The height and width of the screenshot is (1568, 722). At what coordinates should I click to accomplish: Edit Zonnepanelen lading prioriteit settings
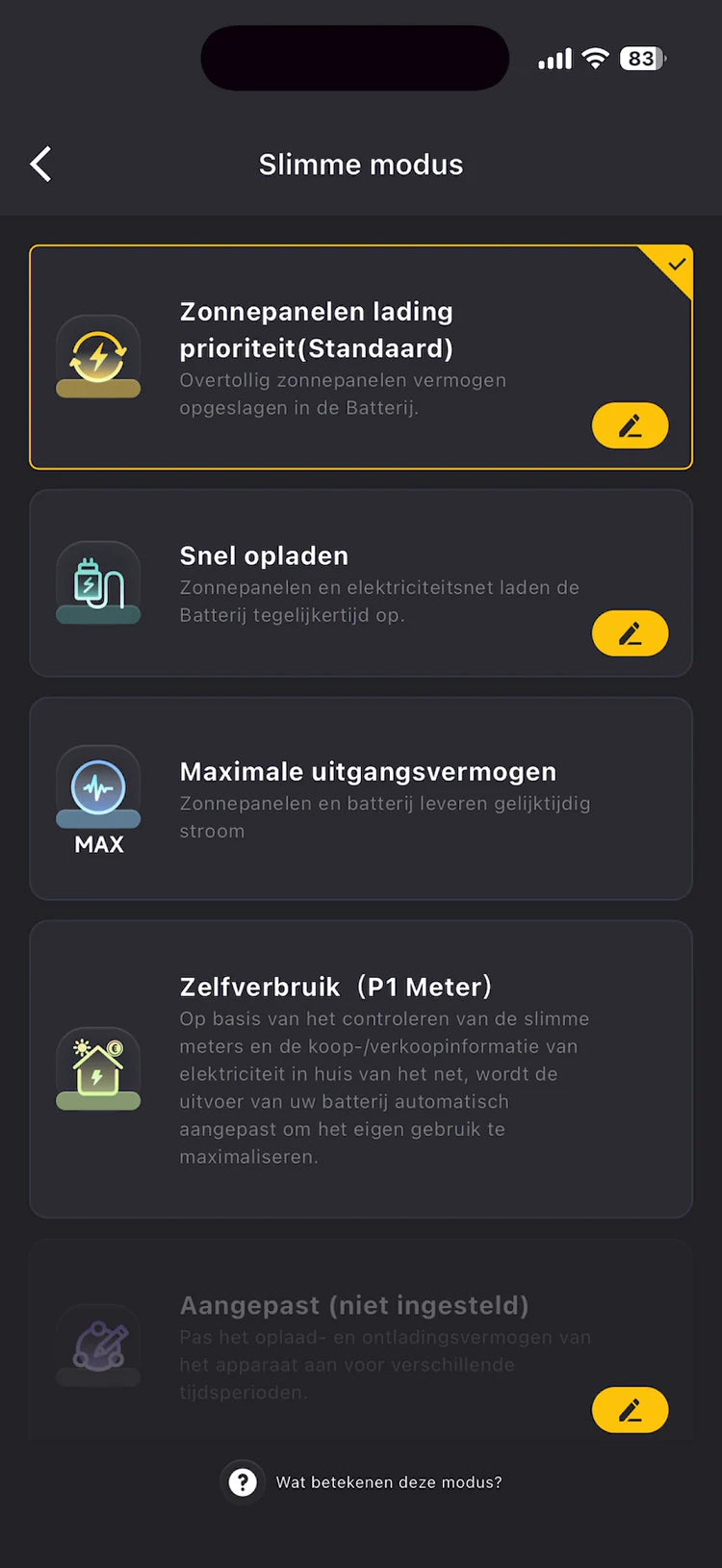(630, 425)
